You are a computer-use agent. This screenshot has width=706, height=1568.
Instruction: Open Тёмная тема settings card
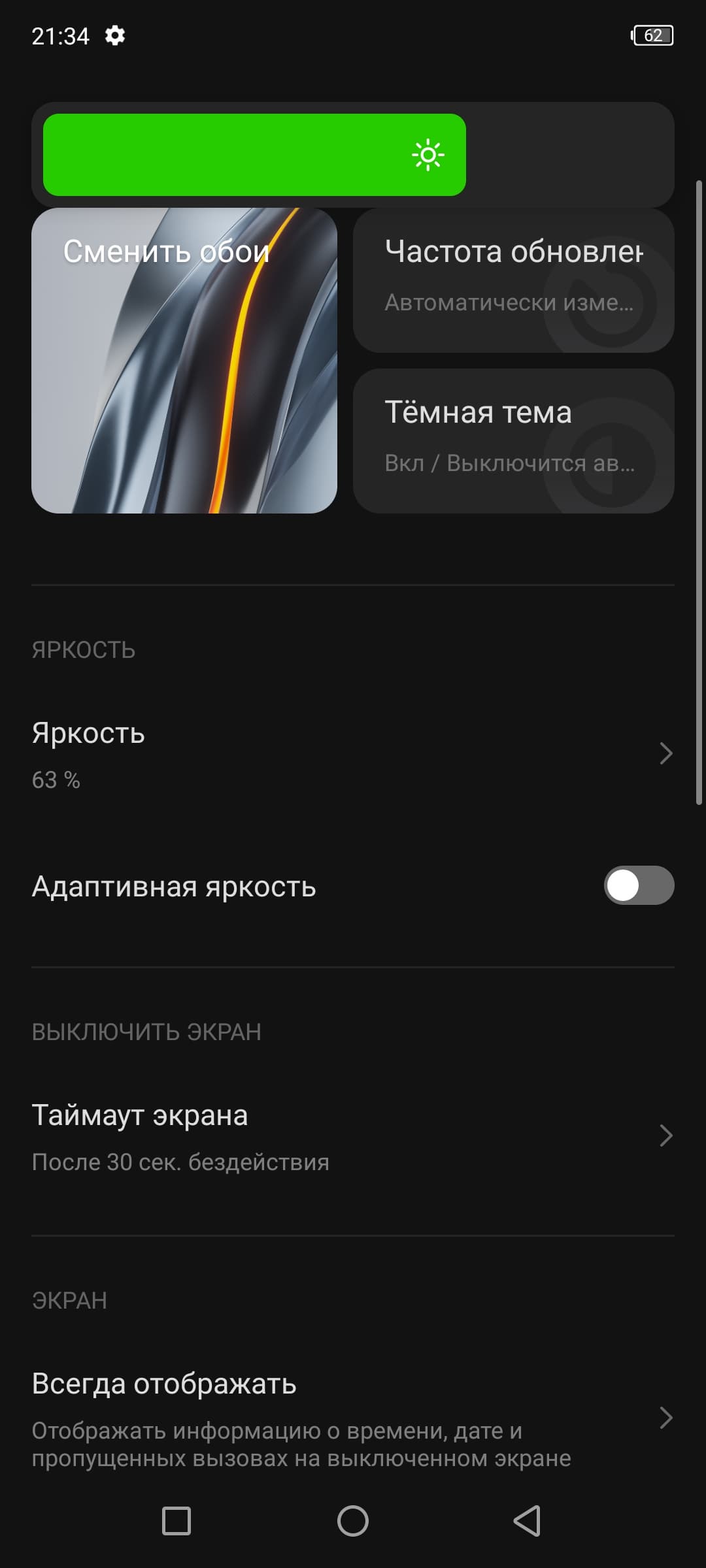513,441
